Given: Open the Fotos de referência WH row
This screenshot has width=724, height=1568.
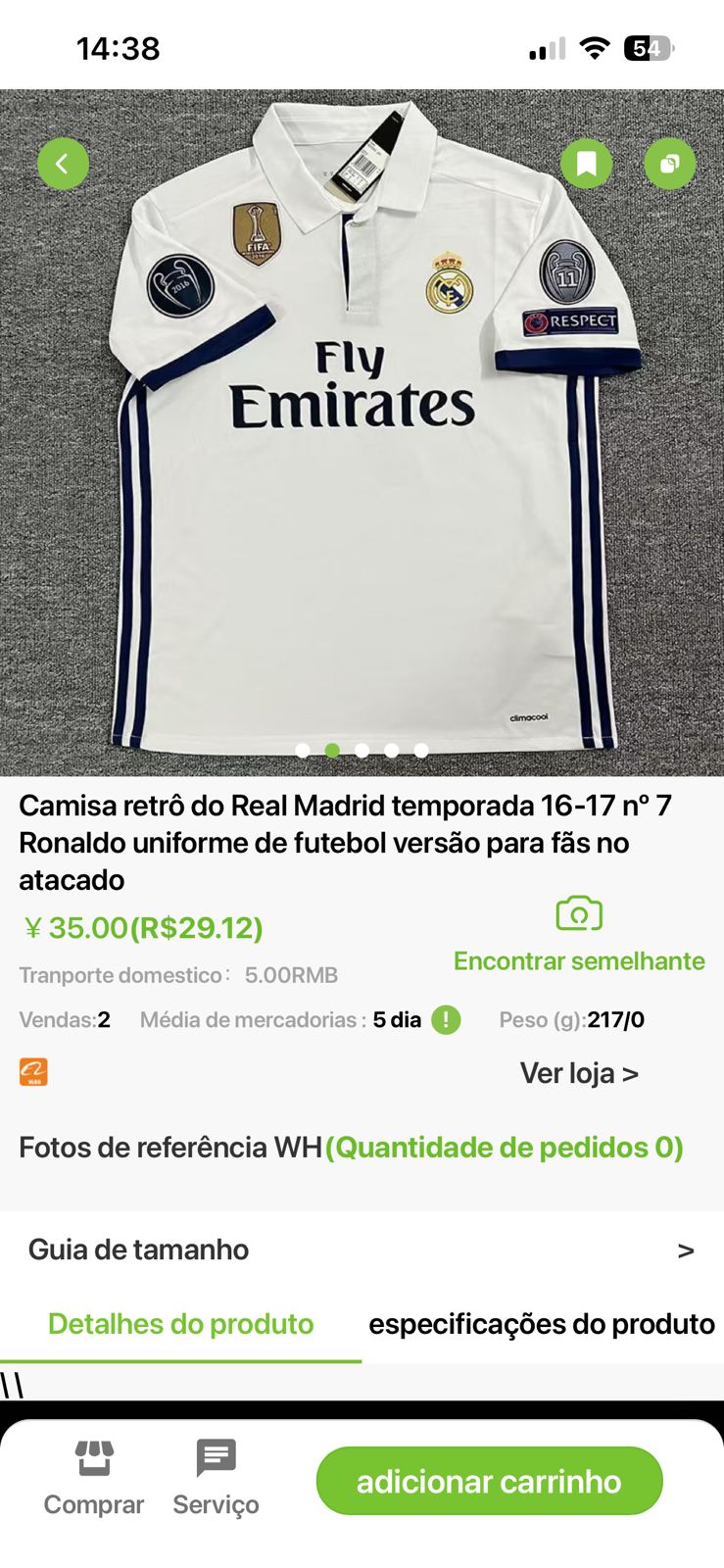Looking at the screenshot, I should point(351,1148).
